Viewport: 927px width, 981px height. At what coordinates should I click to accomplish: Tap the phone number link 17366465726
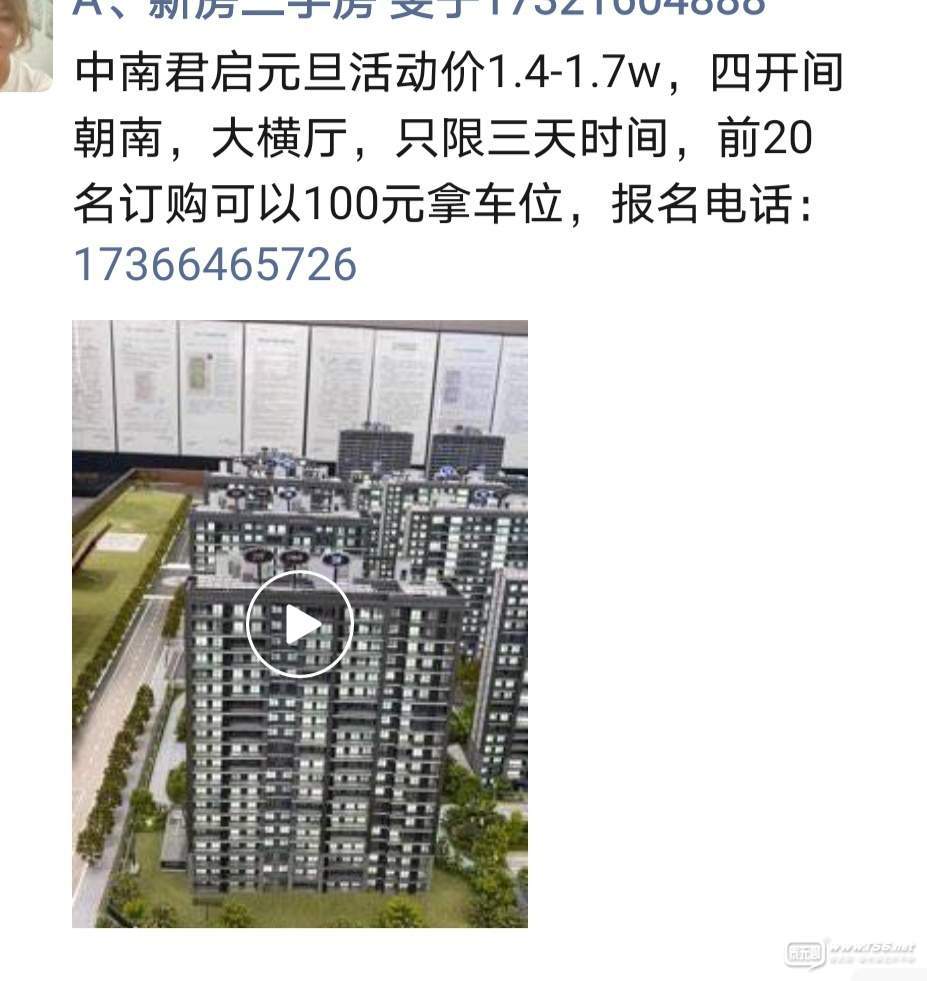pos(215,265)
